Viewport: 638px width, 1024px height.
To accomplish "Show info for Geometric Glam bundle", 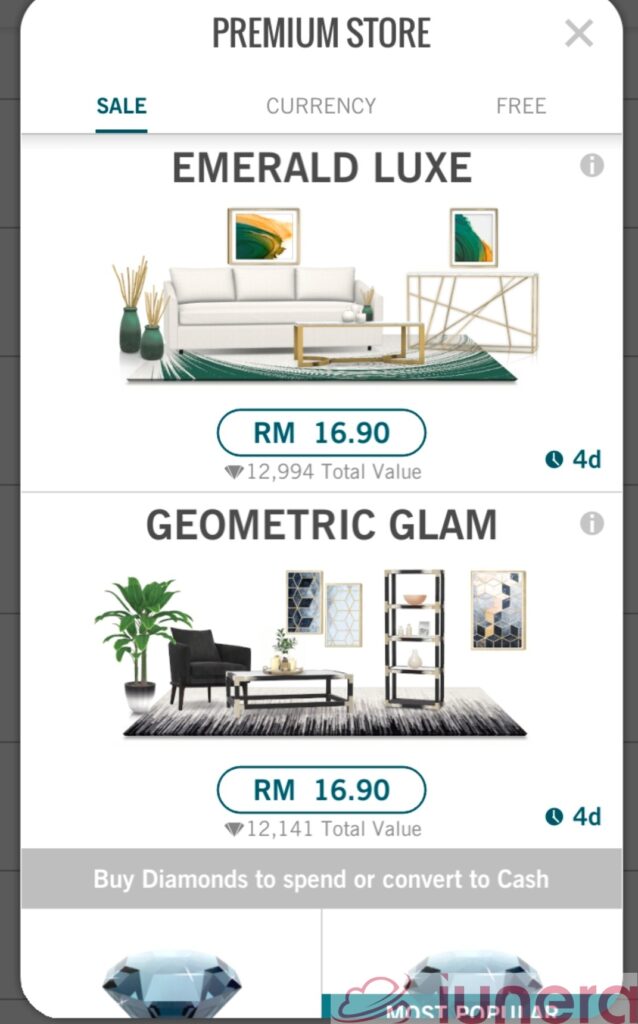I will point(592,523).
